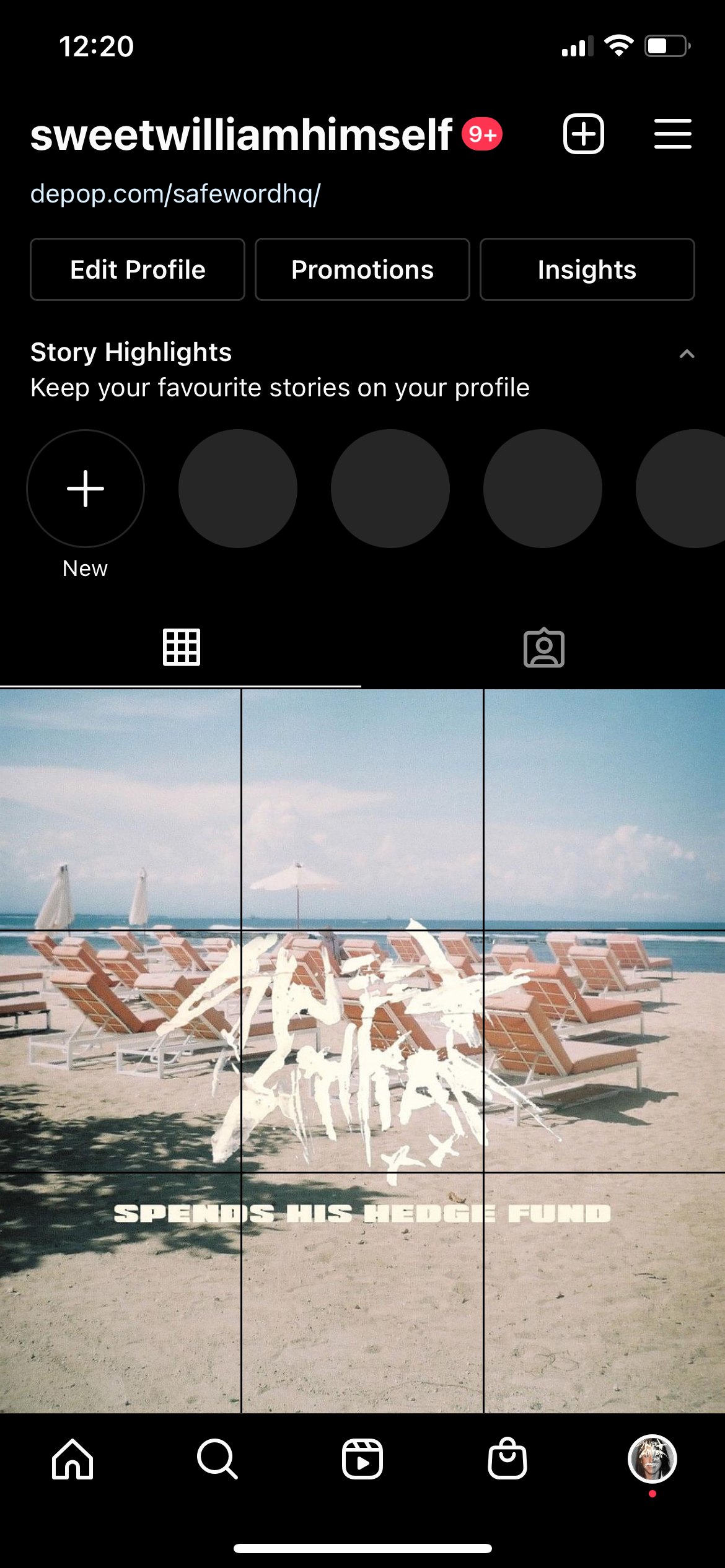Open the hamburger menu

[x=672, y=134]
